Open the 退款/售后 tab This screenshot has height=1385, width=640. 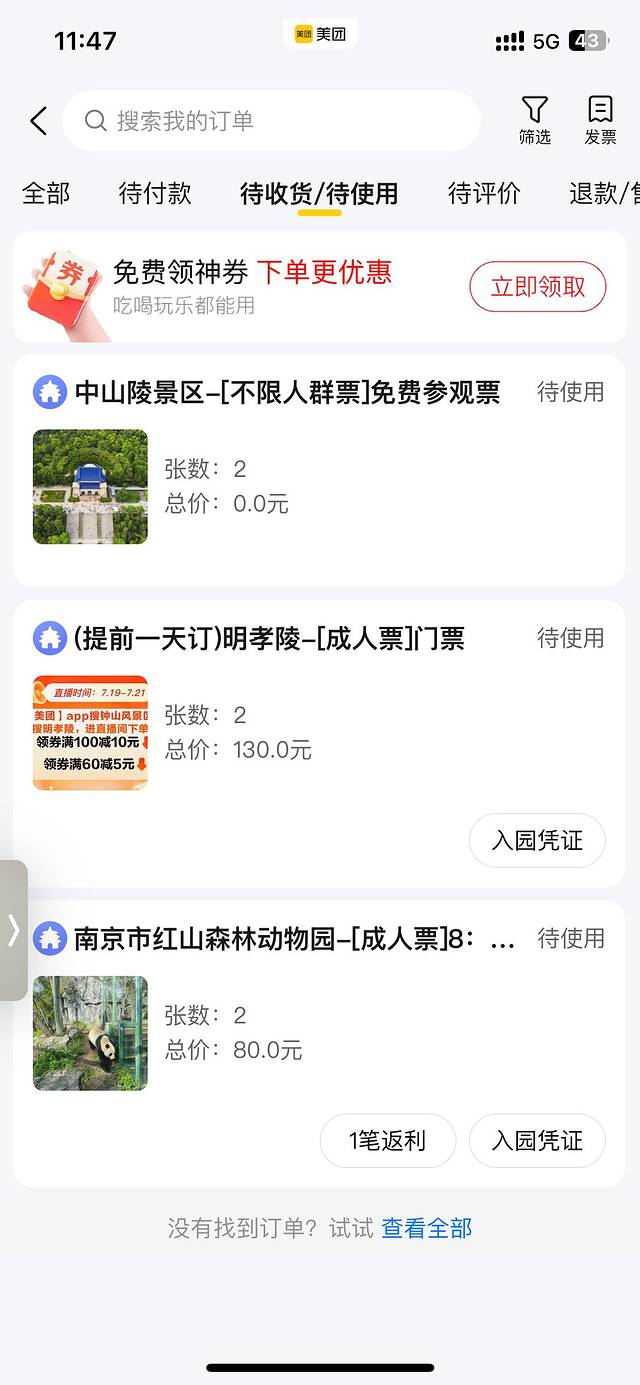pyautogui.click(x=604, y=193)
